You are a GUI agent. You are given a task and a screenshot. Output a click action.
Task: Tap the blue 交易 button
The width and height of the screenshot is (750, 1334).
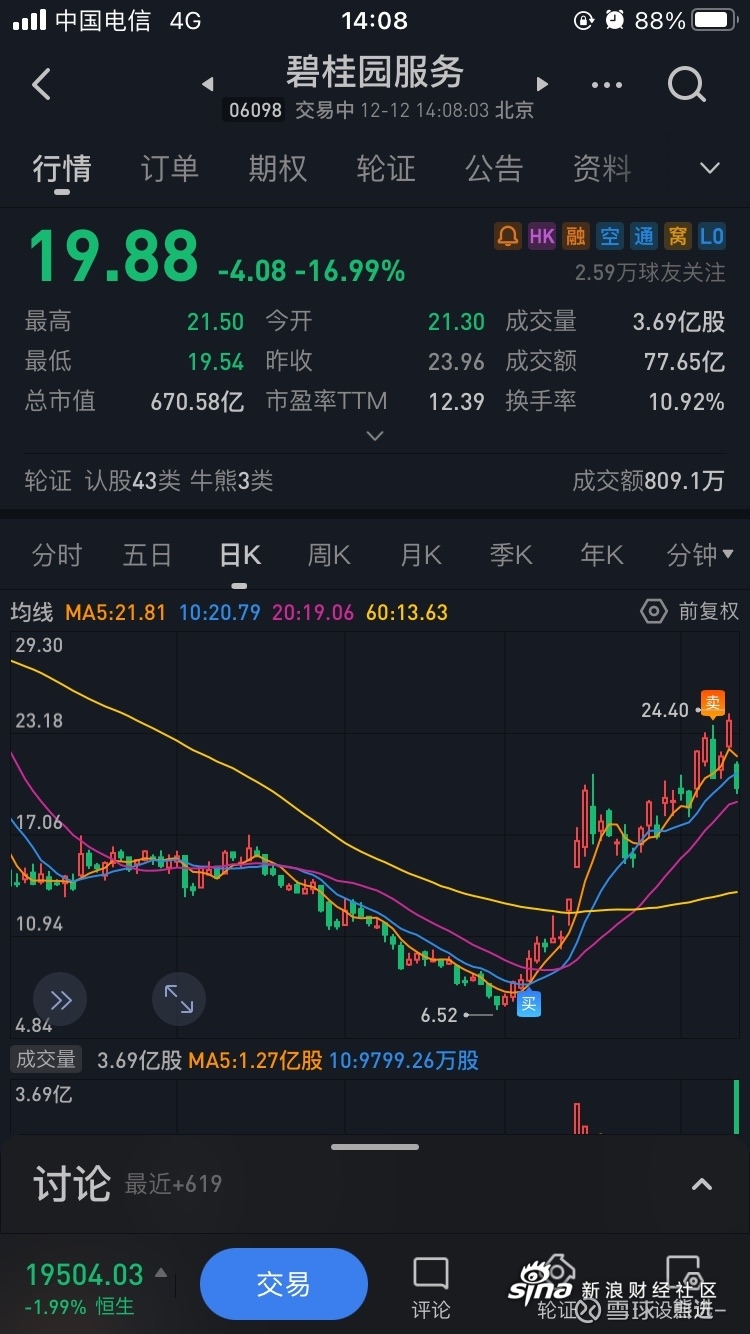click(x=284, y=1284)
